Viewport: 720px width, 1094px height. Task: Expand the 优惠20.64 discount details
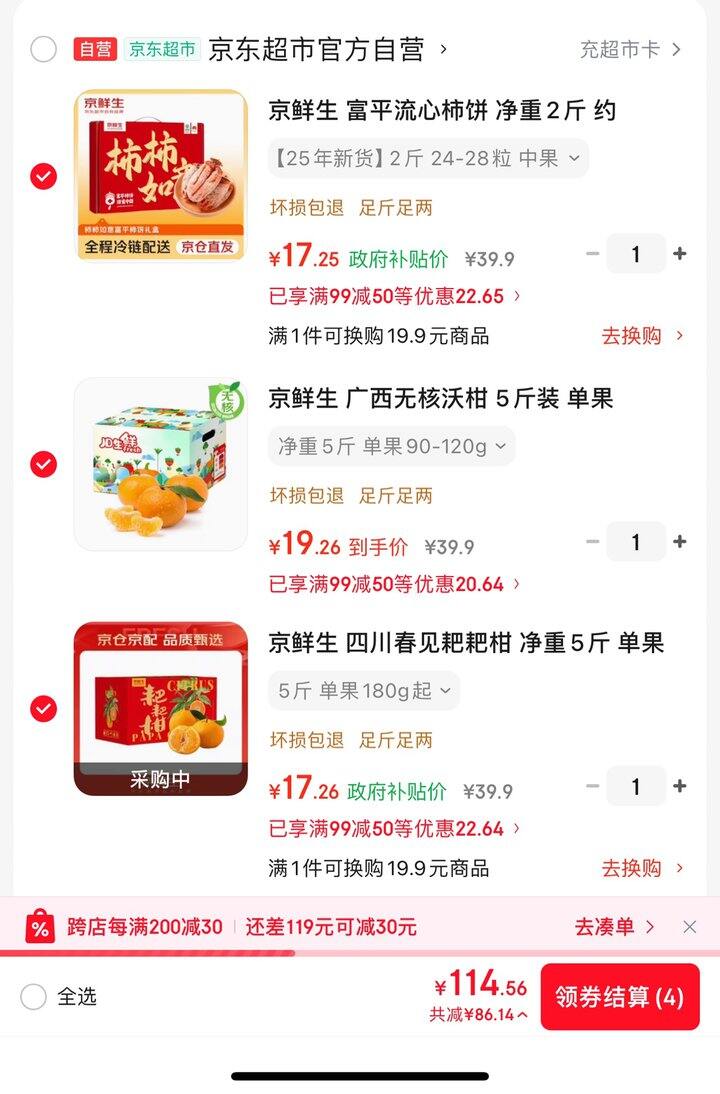pos(395,584)
